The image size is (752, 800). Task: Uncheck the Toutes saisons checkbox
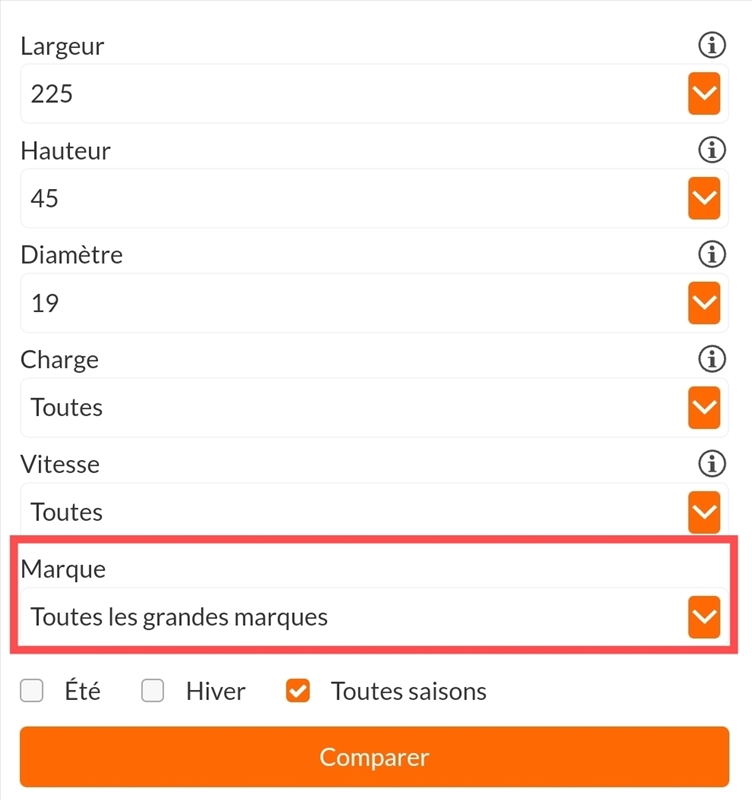[x=297, y=690]
